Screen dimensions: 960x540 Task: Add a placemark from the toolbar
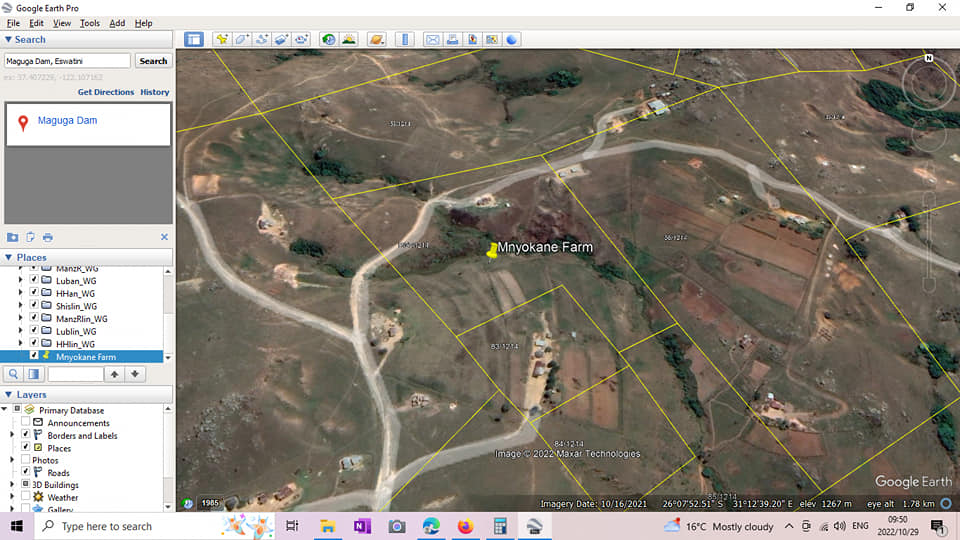tap(221, 39)
